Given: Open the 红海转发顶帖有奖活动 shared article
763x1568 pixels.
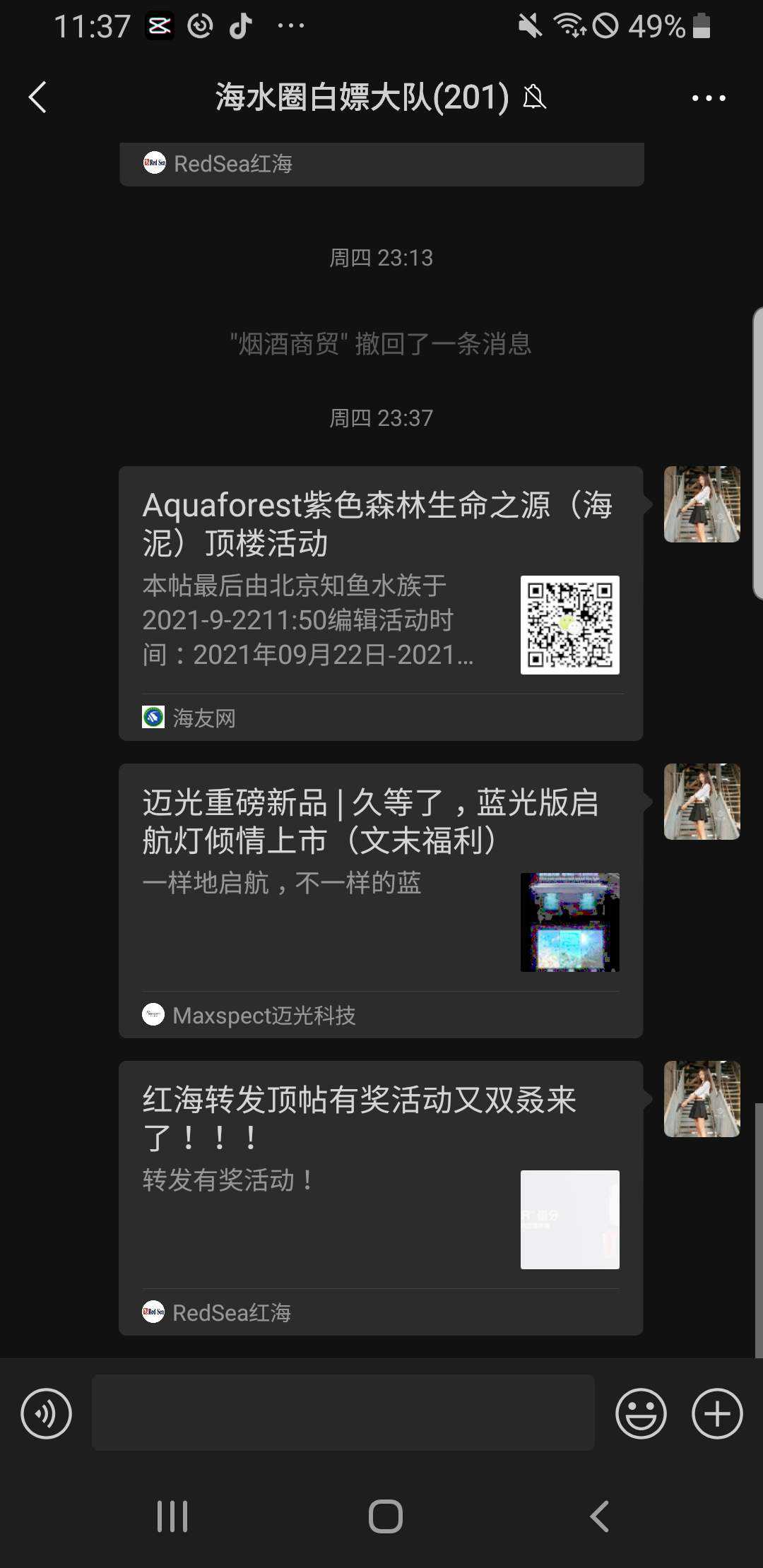Looking at the screenshot, I should (380, 1197).
